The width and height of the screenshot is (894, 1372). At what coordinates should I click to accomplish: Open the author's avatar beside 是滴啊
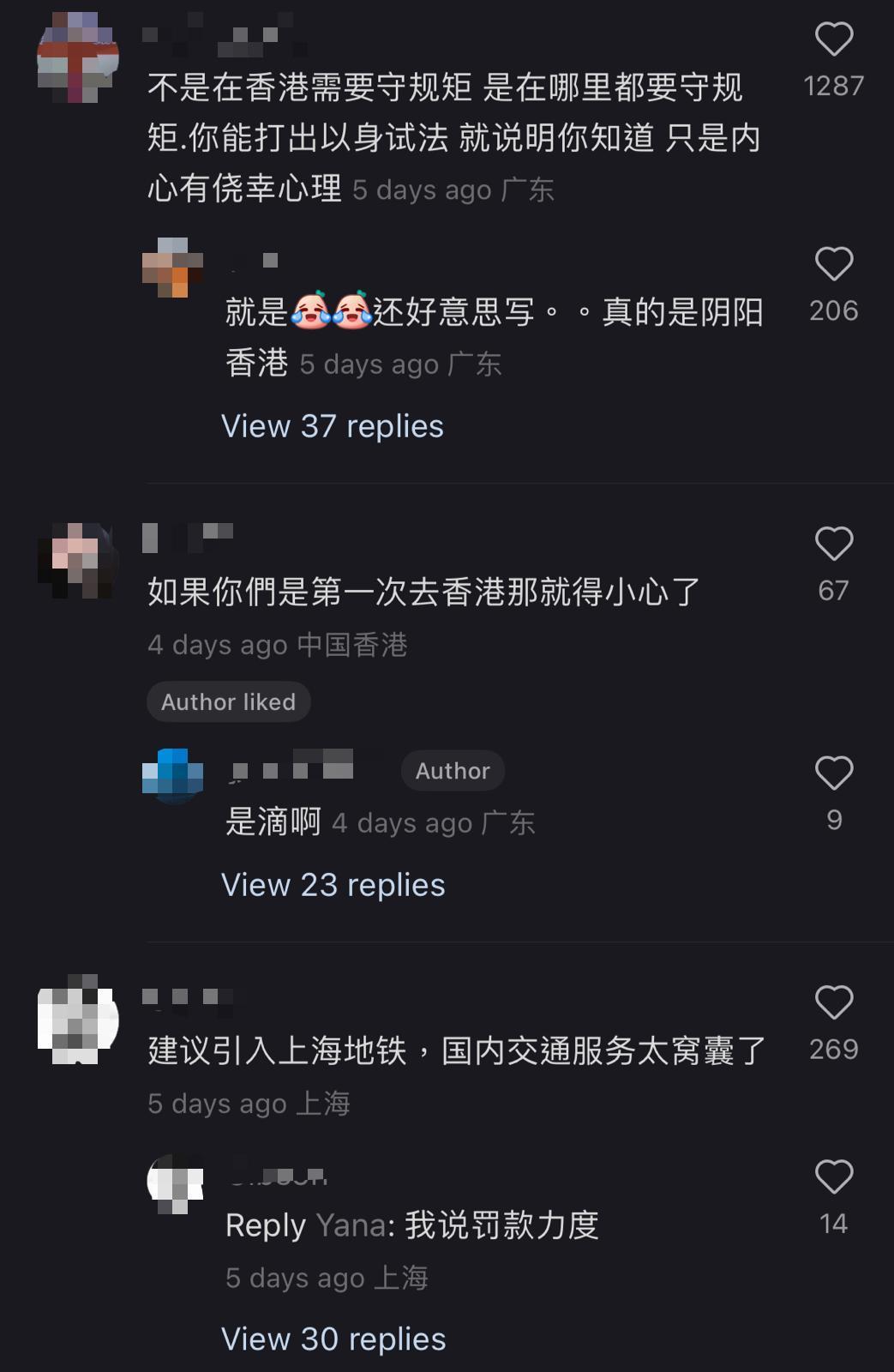pyautogui.click(x=173, y=775)
